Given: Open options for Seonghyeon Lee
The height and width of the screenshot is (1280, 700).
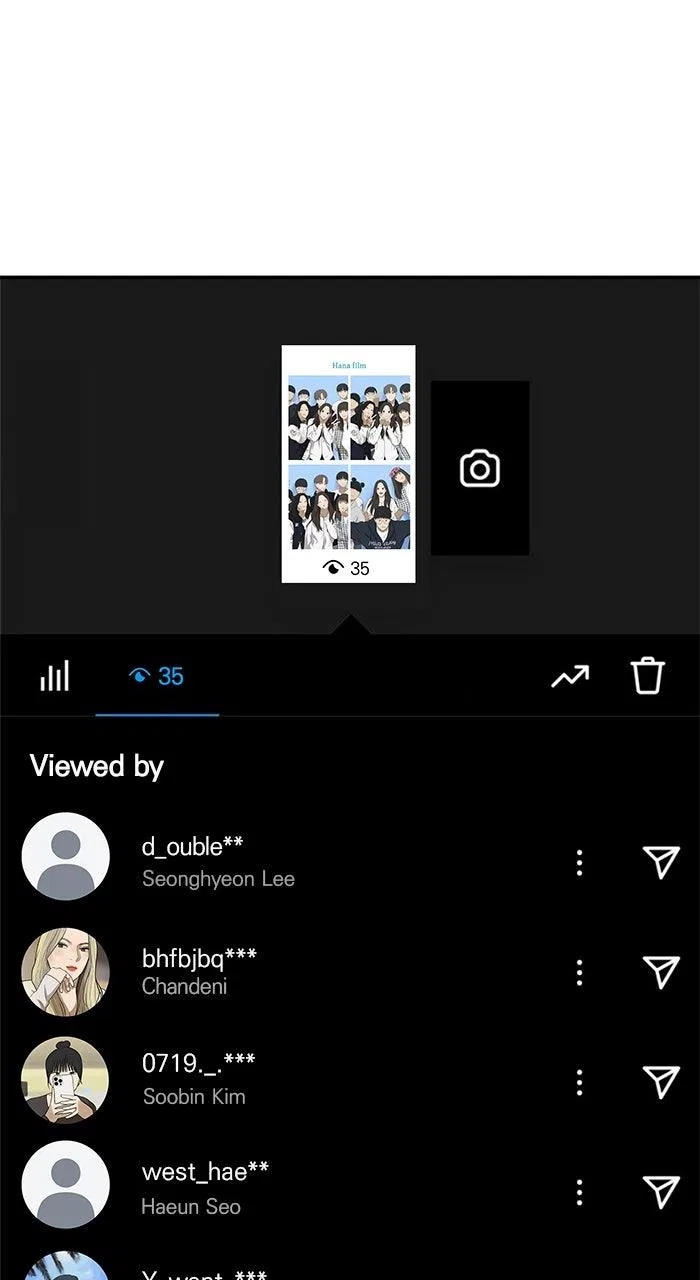Looking at the screenshot, I should [x=579, y=863].
